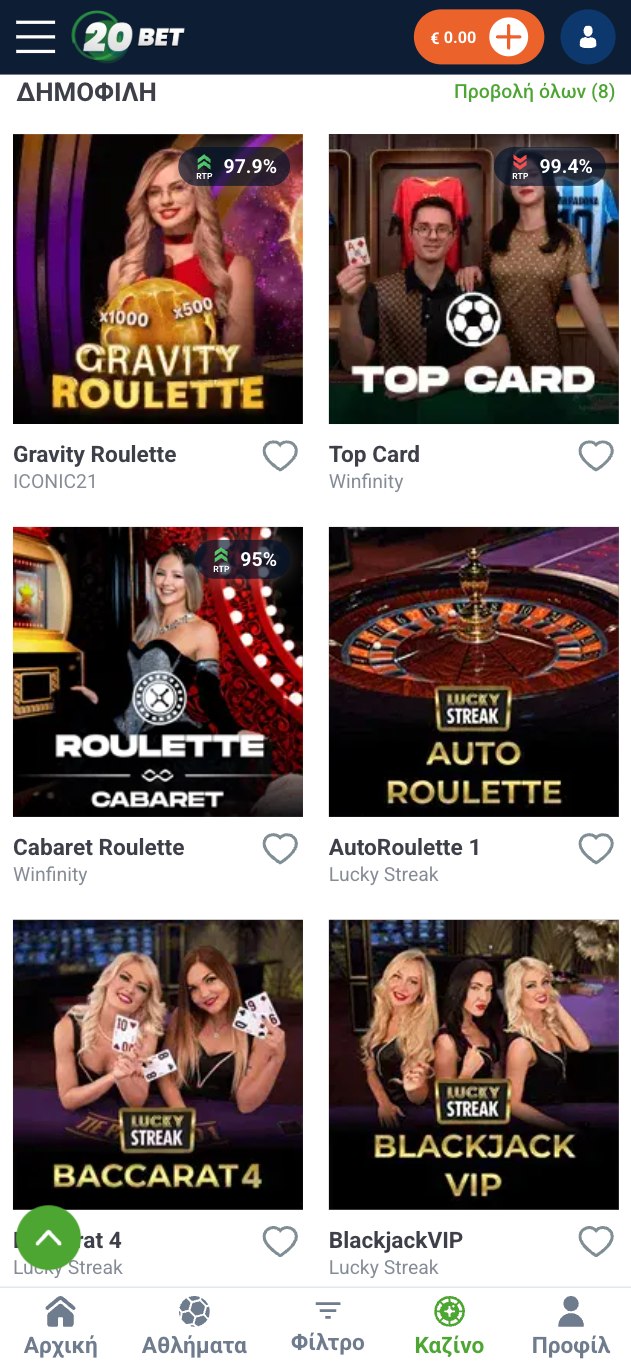Screen dimensions: 631x1367
Task: Add Top Card to favorites
Action: click(596, 456)
